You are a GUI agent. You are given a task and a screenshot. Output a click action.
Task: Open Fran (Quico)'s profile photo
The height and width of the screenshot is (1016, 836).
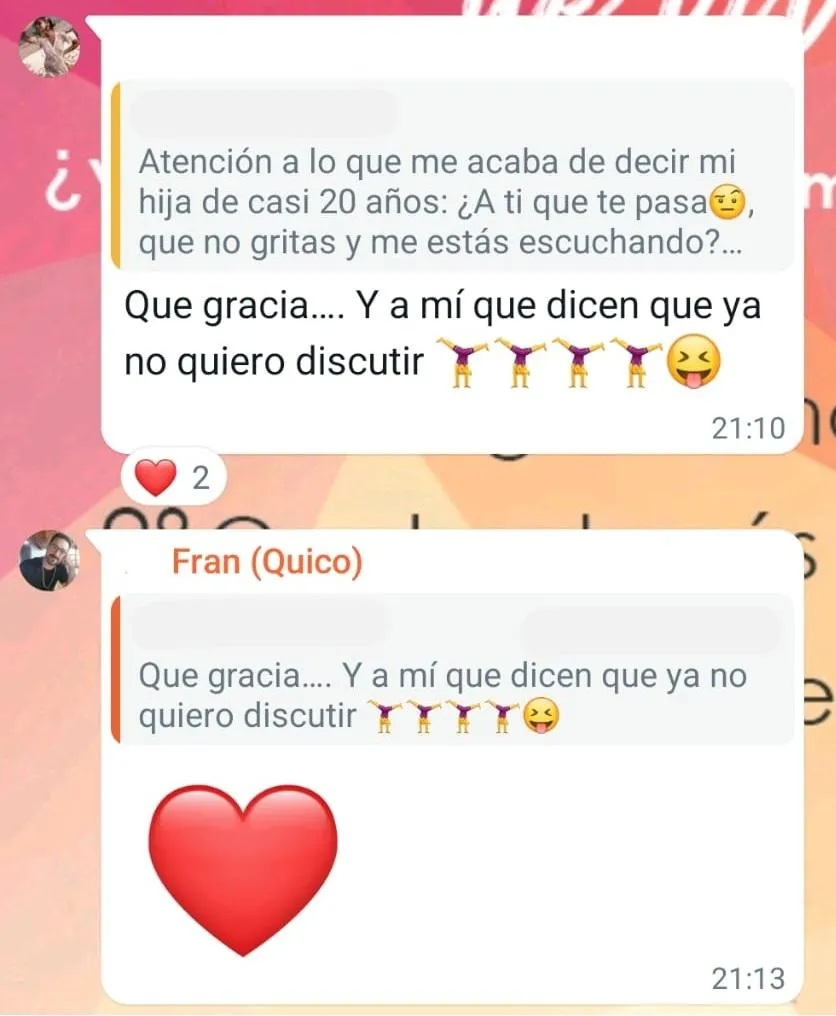(x=48, y=560)
